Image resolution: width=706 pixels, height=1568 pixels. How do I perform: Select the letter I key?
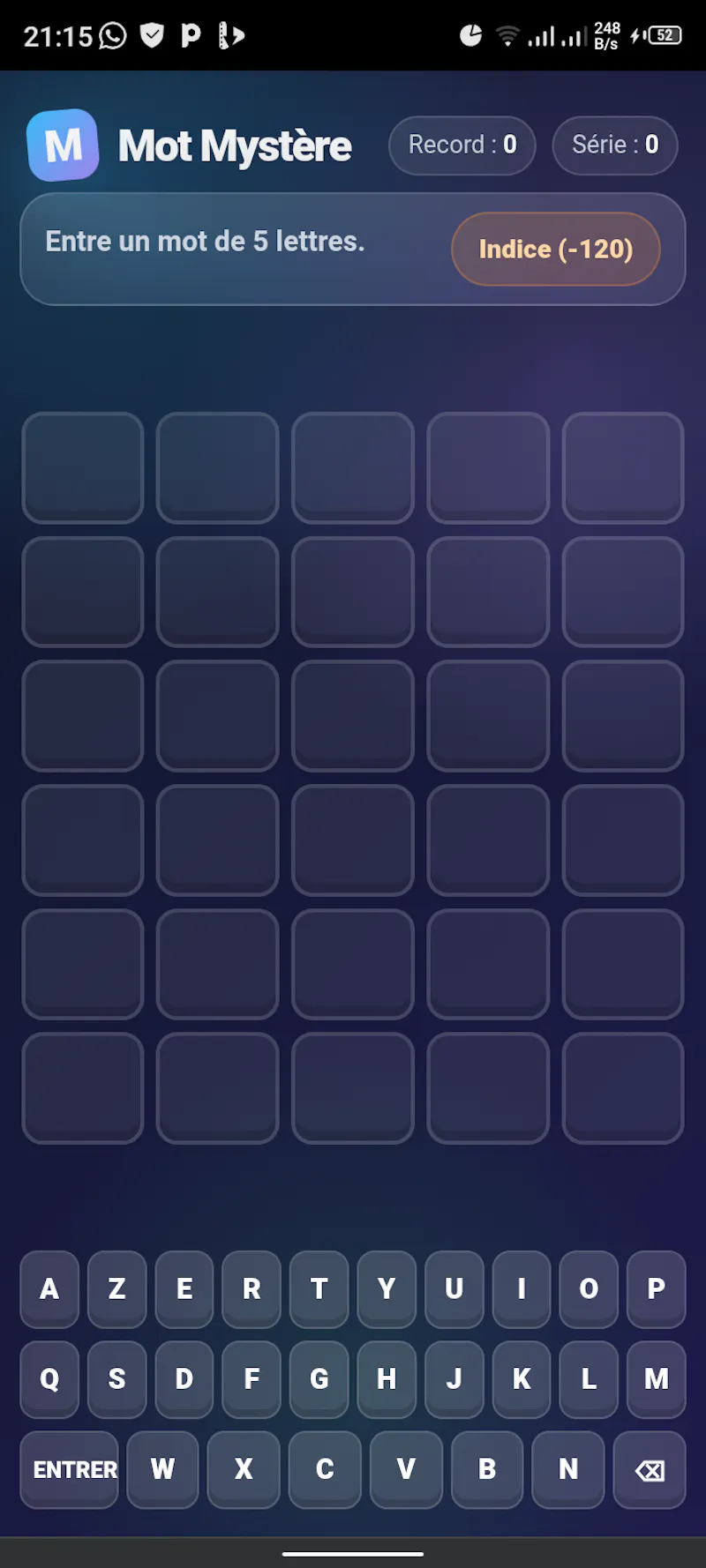pos(522,1289)
